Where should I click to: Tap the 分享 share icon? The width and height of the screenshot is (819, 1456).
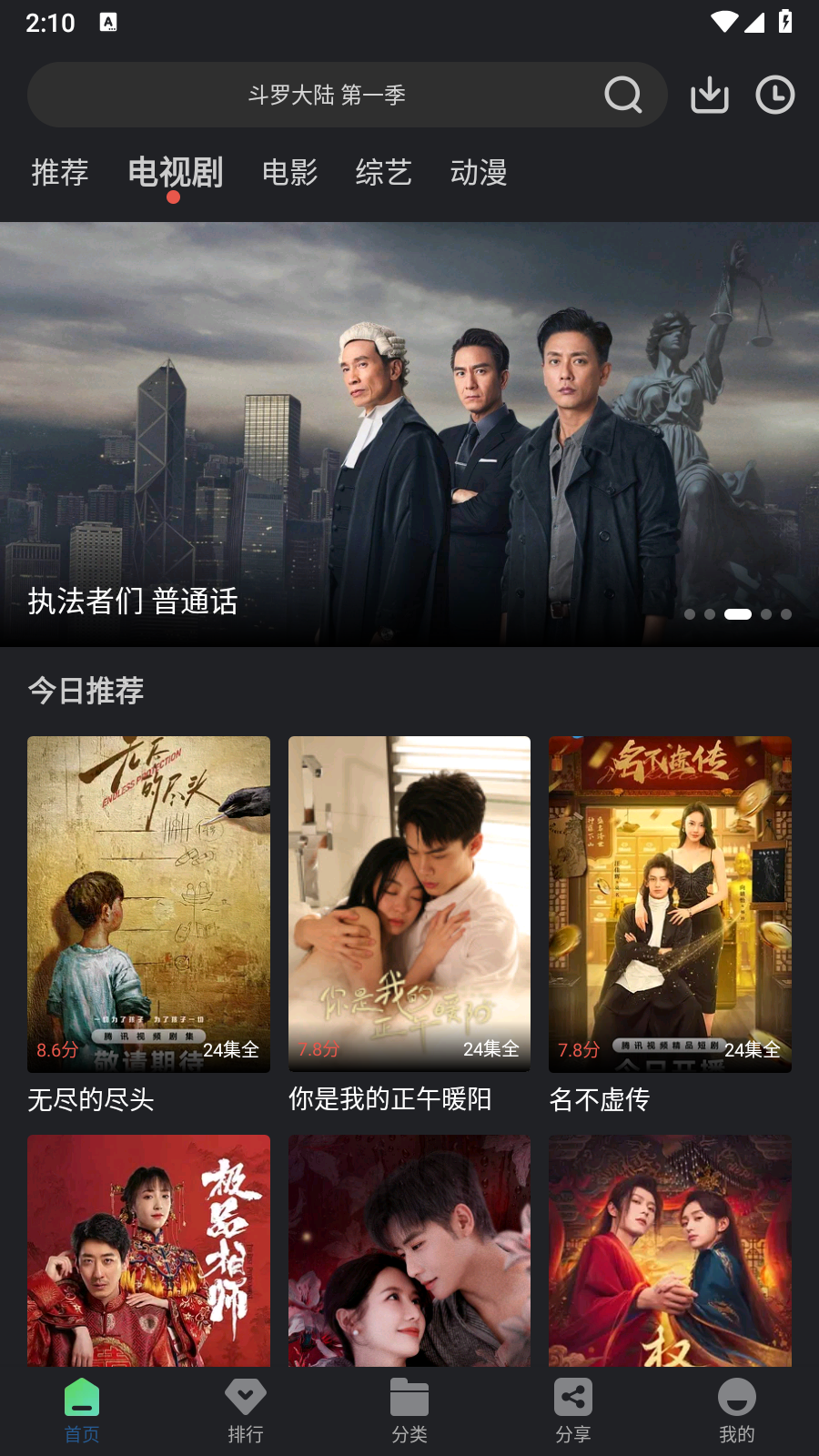572,1397
